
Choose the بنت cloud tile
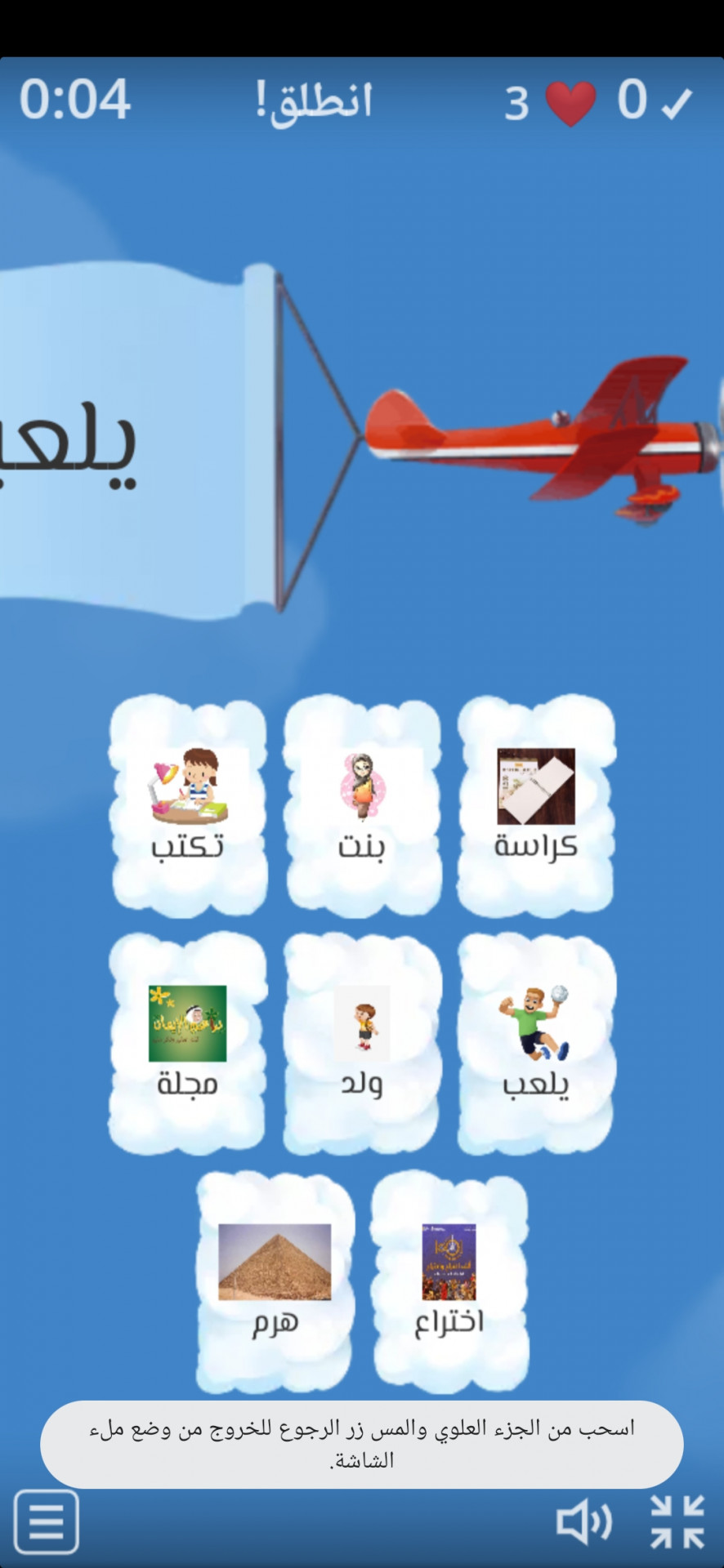[362, 804]
